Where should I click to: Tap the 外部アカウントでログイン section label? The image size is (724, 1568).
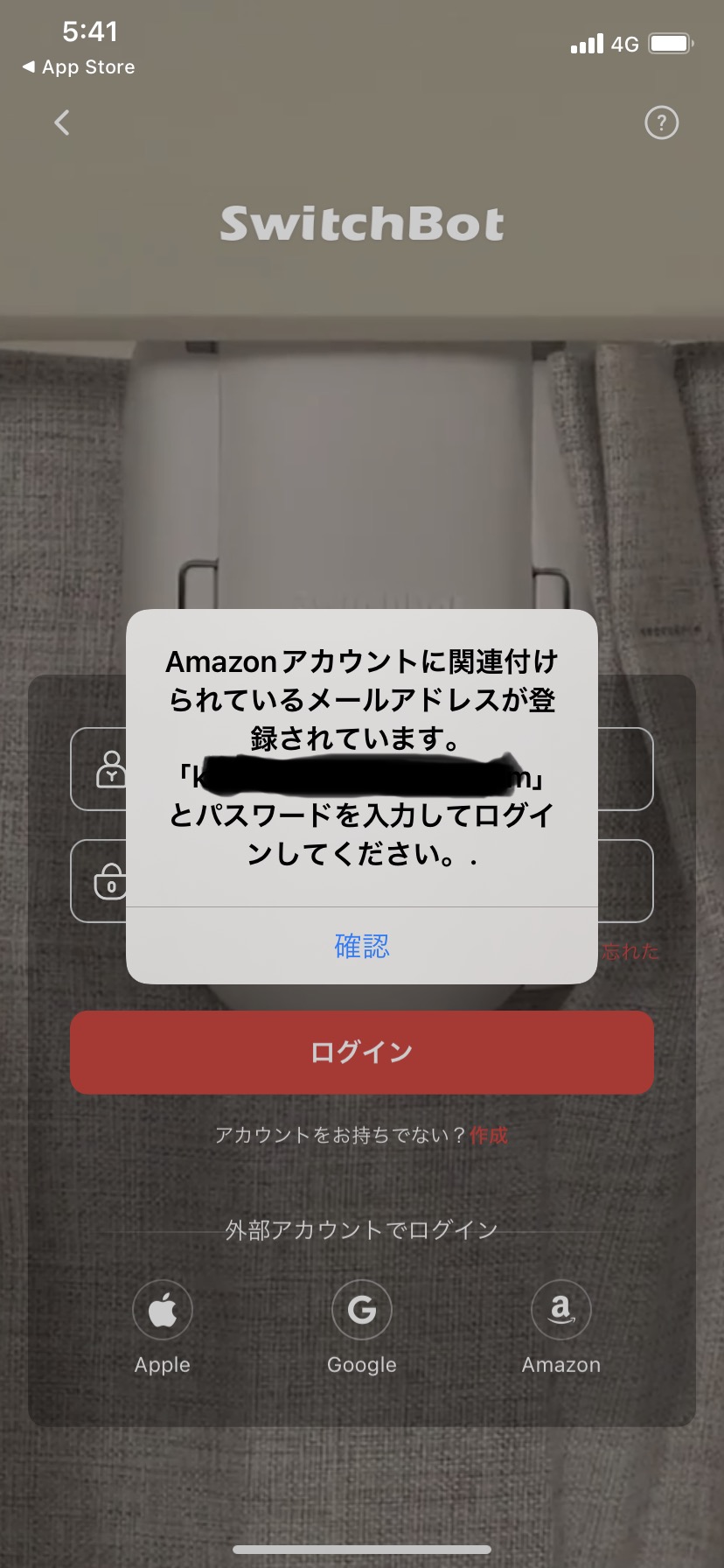click(361, 1228)
